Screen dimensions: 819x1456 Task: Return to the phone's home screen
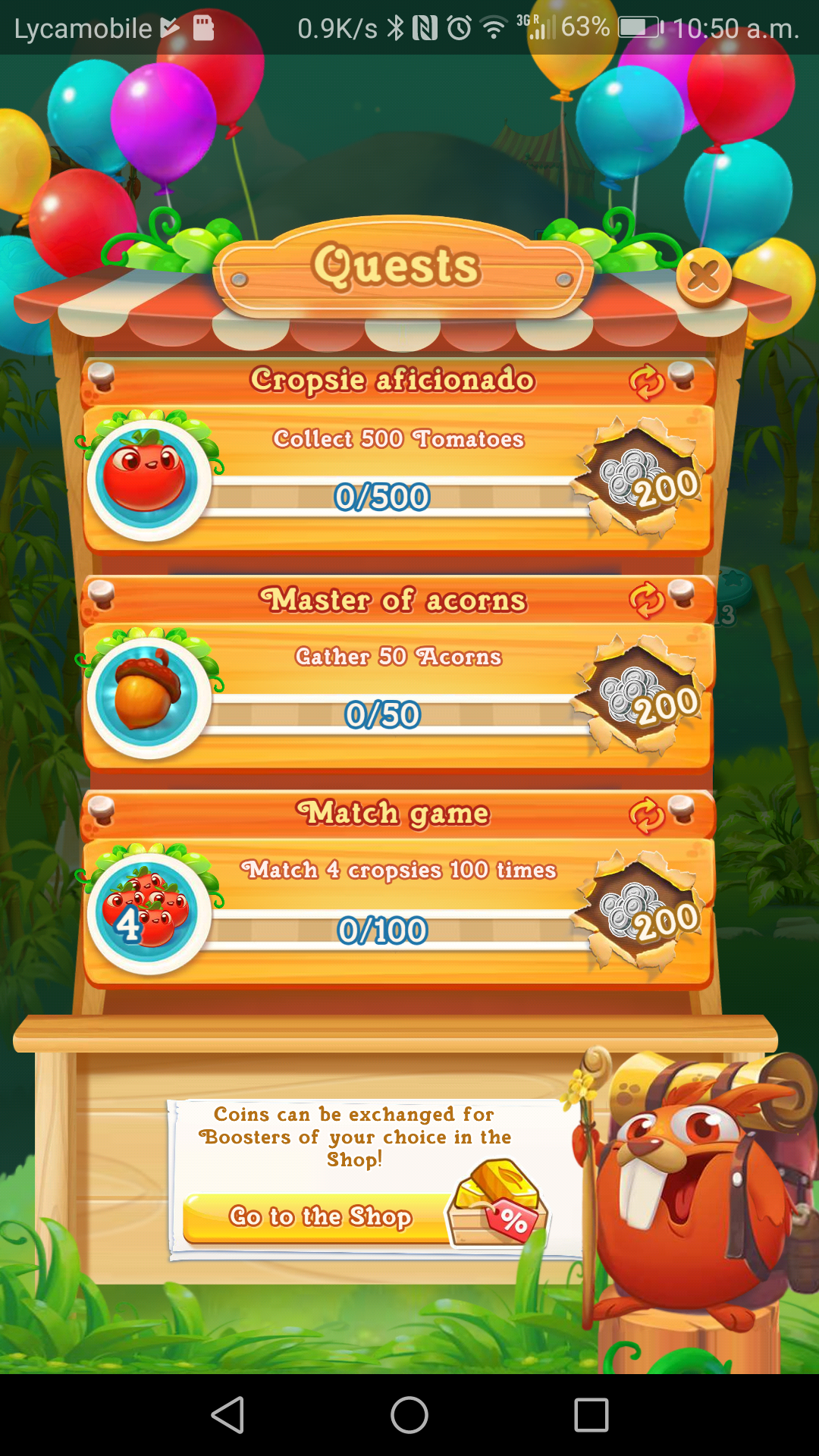(x=409, y=1415)
